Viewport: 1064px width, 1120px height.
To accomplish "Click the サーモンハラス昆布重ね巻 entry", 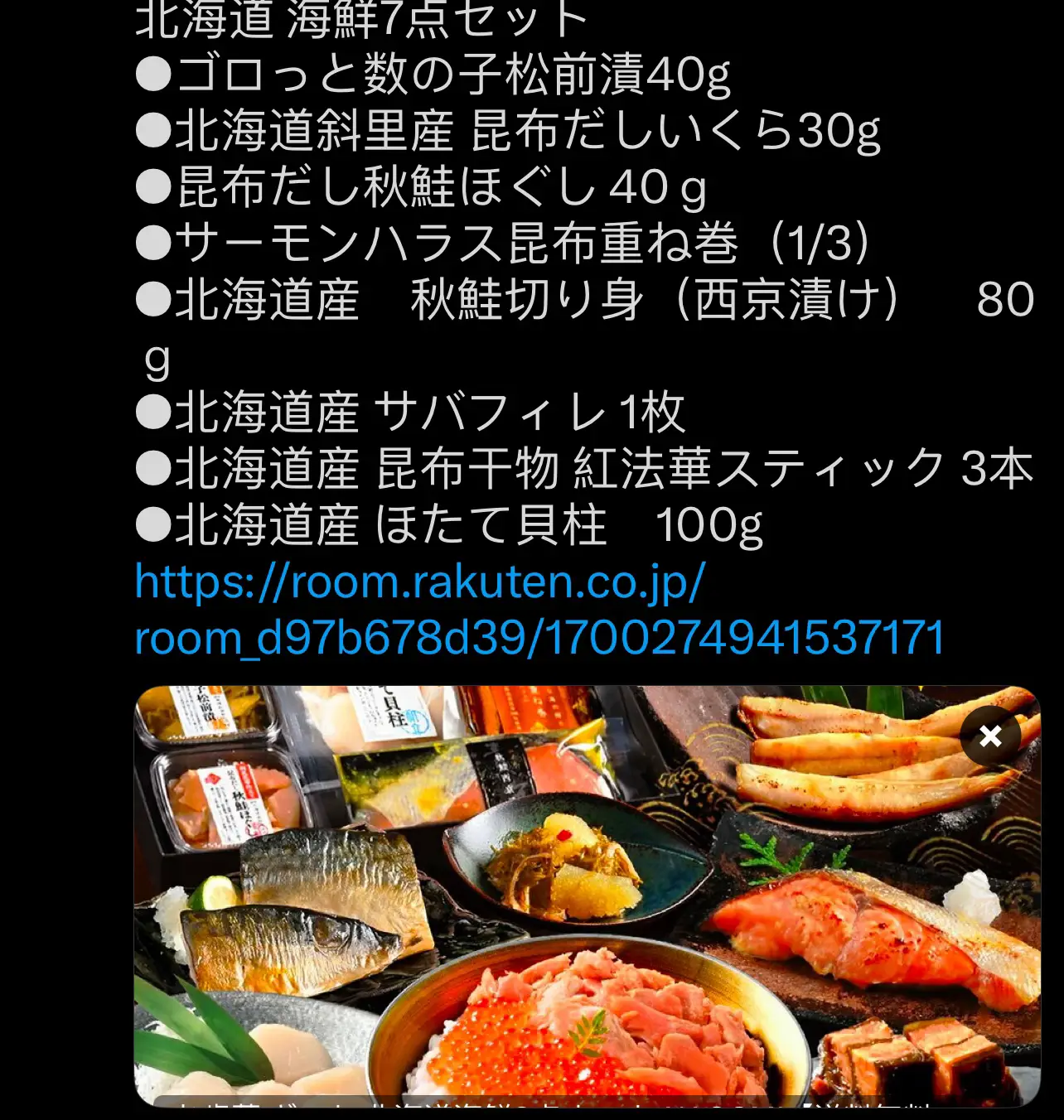I will [x=505, y=243].
